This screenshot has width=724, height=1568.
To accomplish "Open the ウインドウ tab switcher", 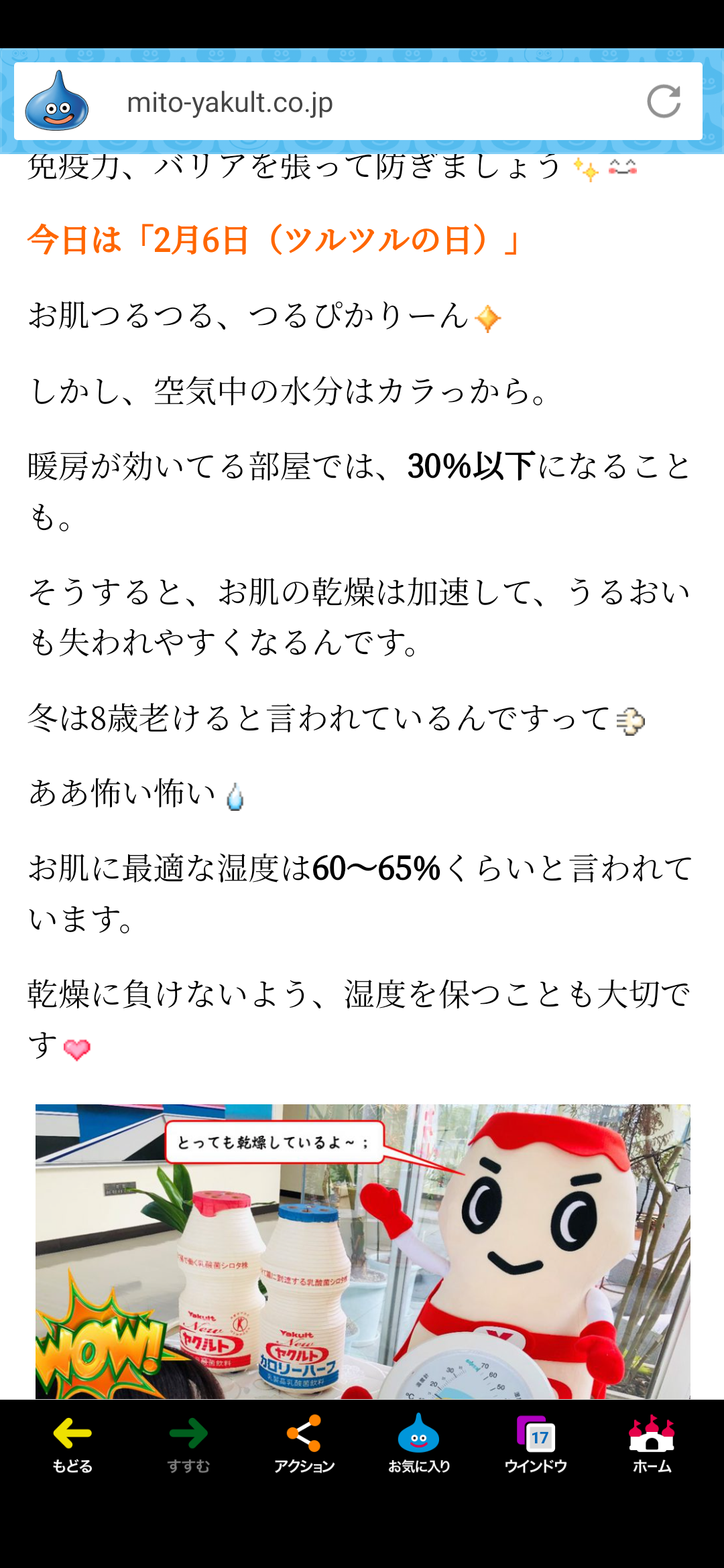I will coord(536,1444).
